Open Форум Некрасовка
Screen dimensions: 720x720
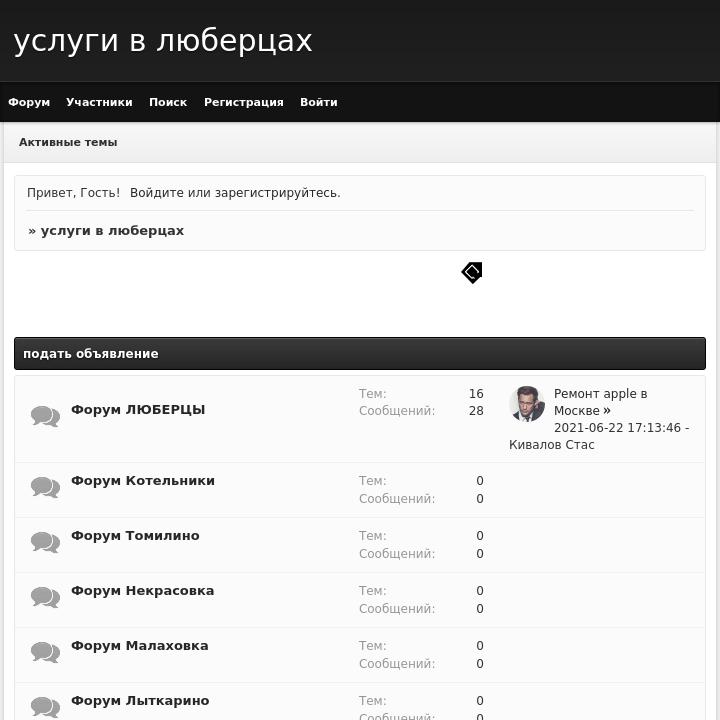tap(142, 591)
